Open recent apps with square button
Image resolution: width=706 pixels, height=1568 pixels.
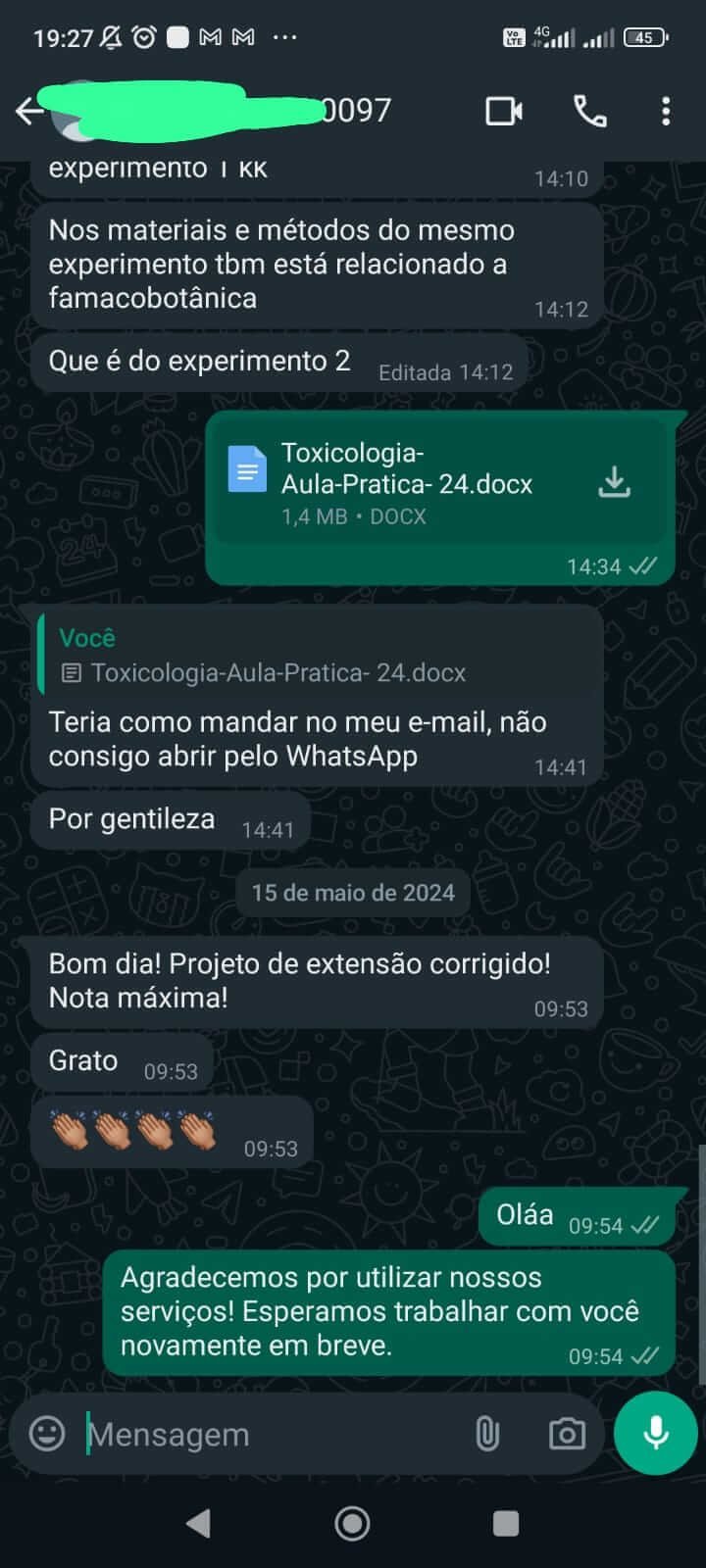(x=506, y=1523)
